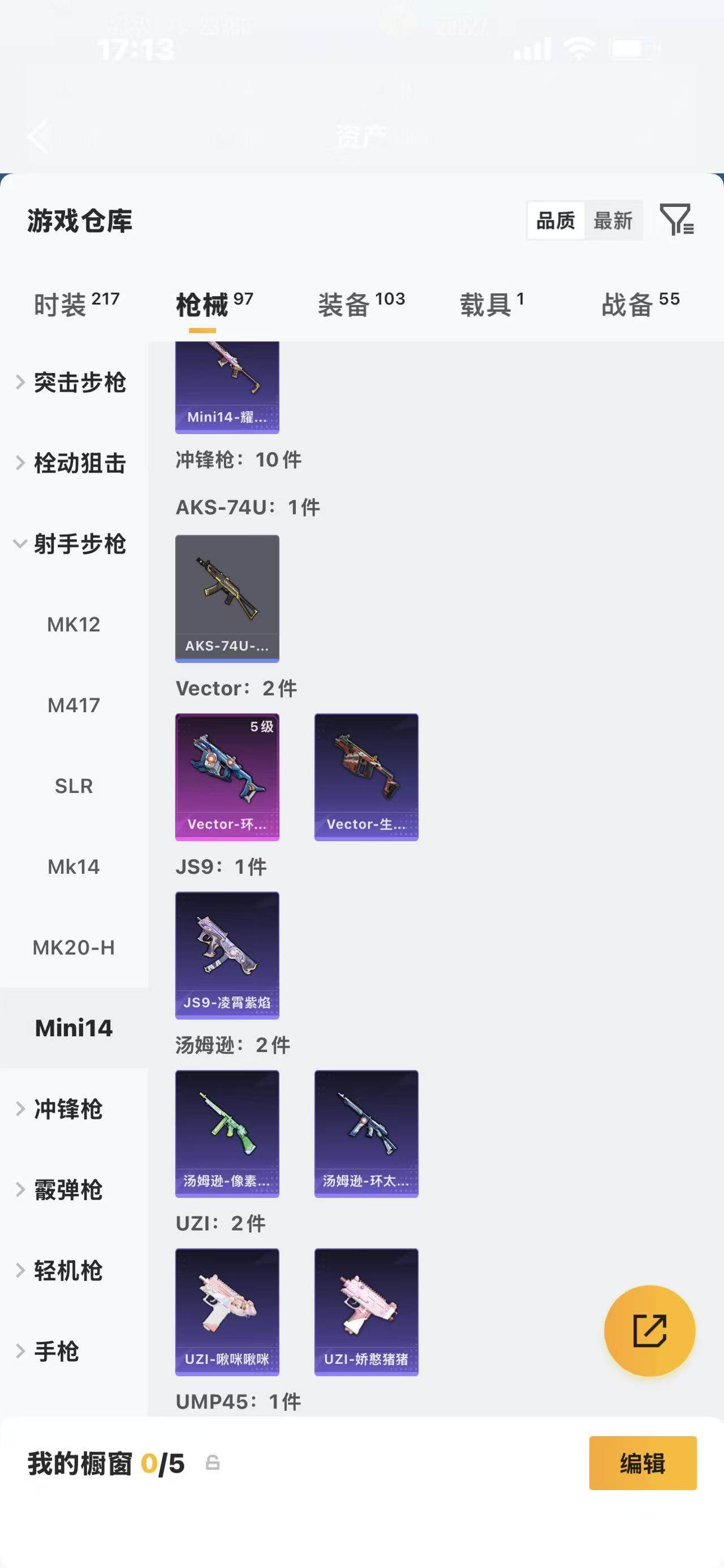Select SLR in the sidebar

[x=74, y=786]
